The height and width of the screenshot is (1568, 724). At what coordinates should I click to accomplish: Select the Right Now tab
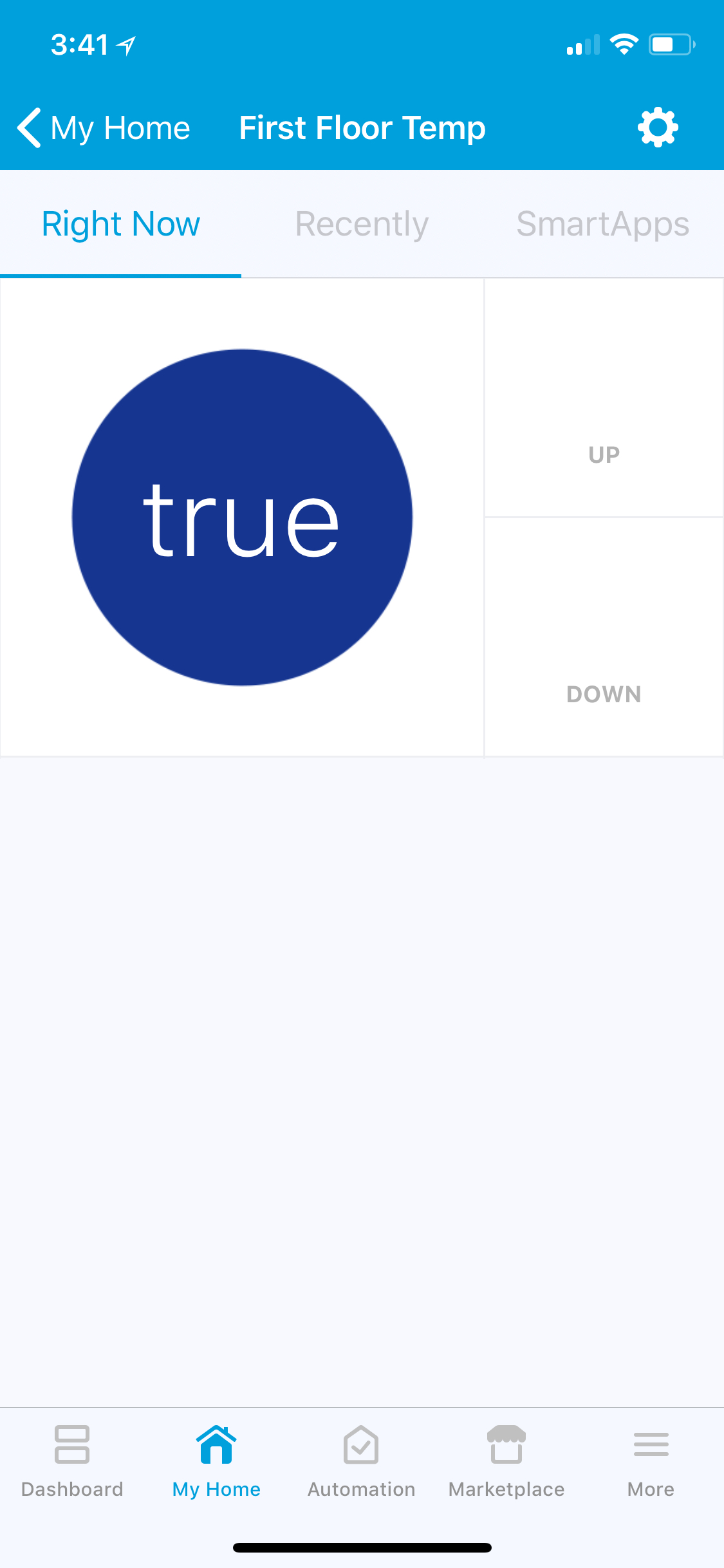(x=120, y=224)
